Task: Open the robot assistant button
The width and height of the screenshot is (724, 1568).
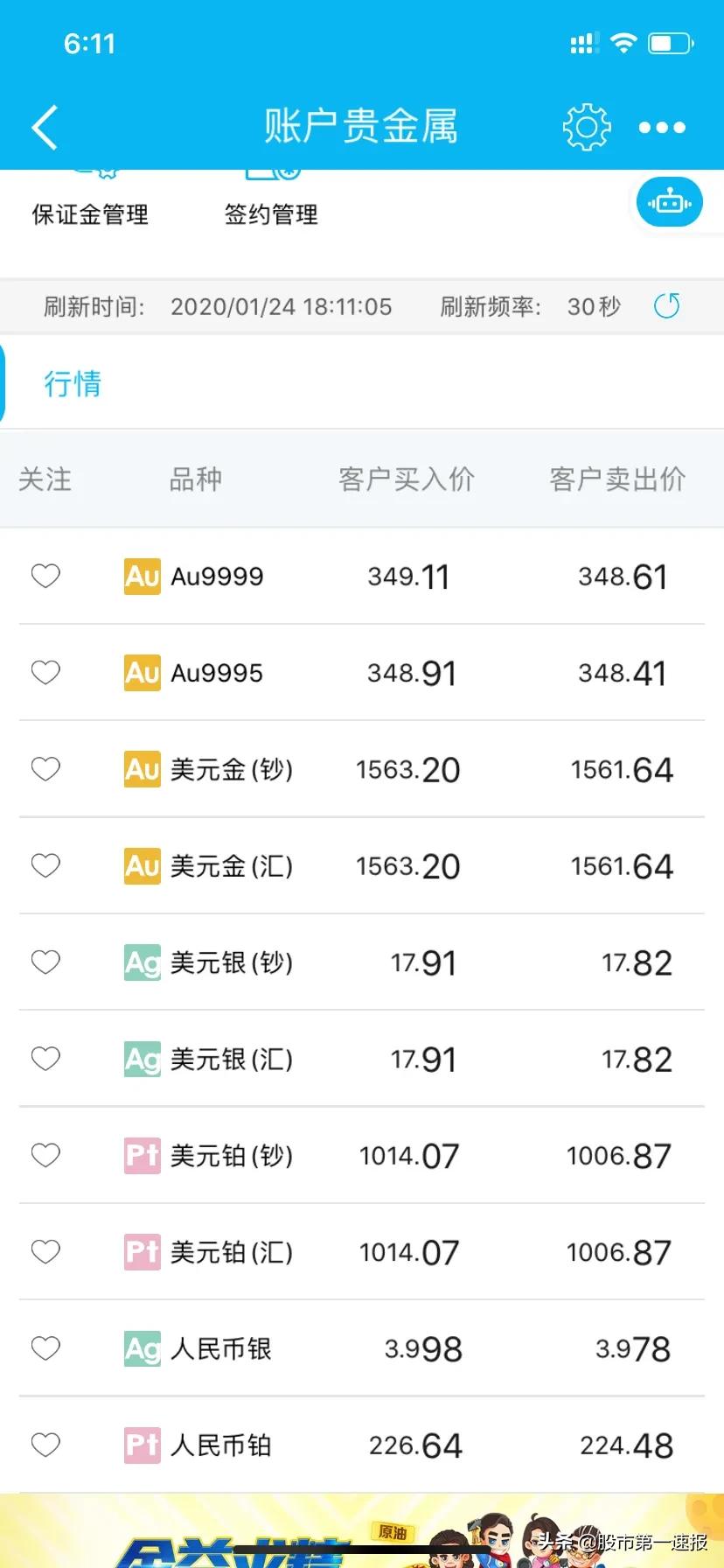Action: click(669, 203)
